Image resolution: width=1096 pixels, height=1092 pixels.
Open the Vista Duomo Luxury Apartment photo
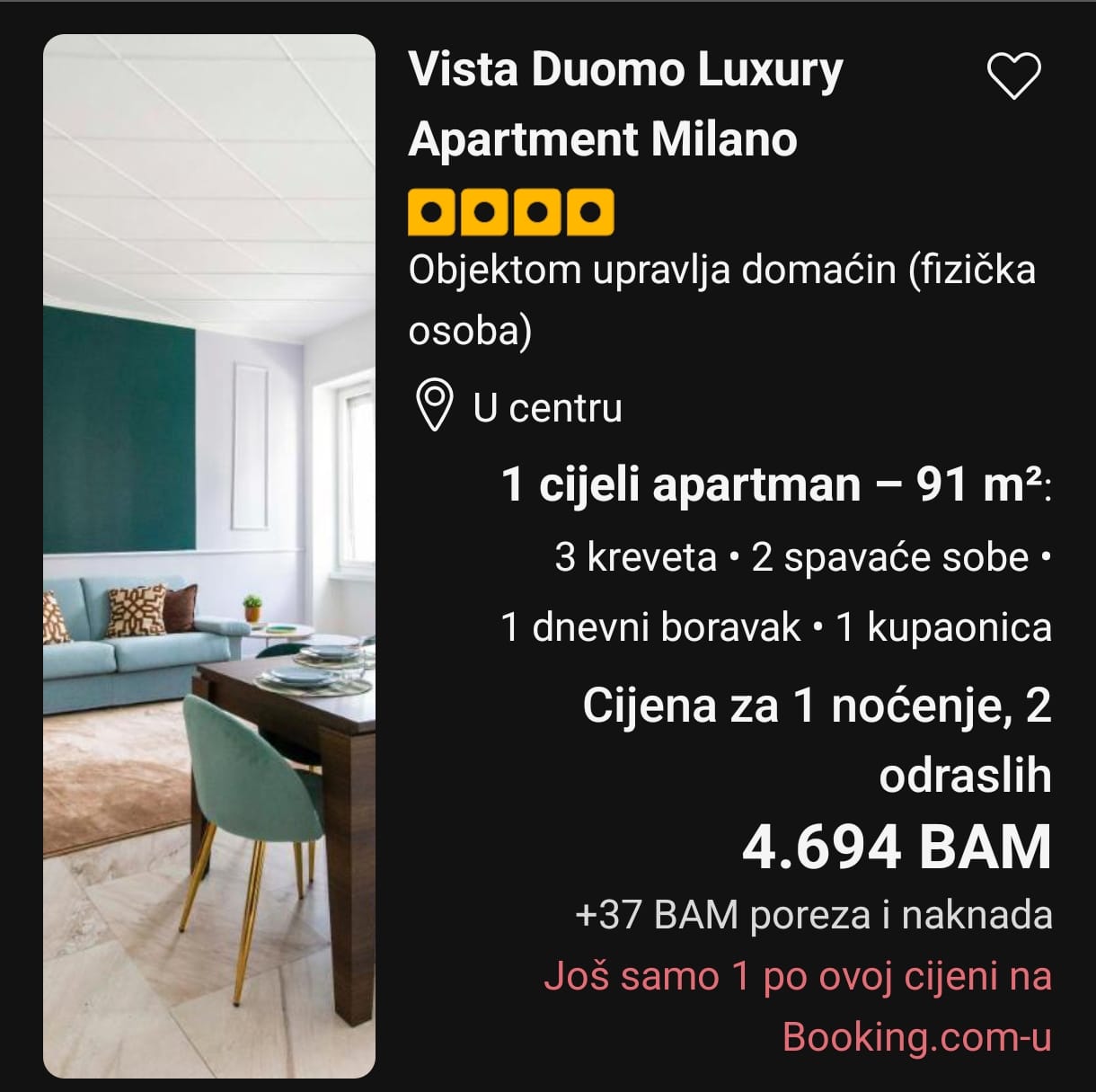pos(209,555)
